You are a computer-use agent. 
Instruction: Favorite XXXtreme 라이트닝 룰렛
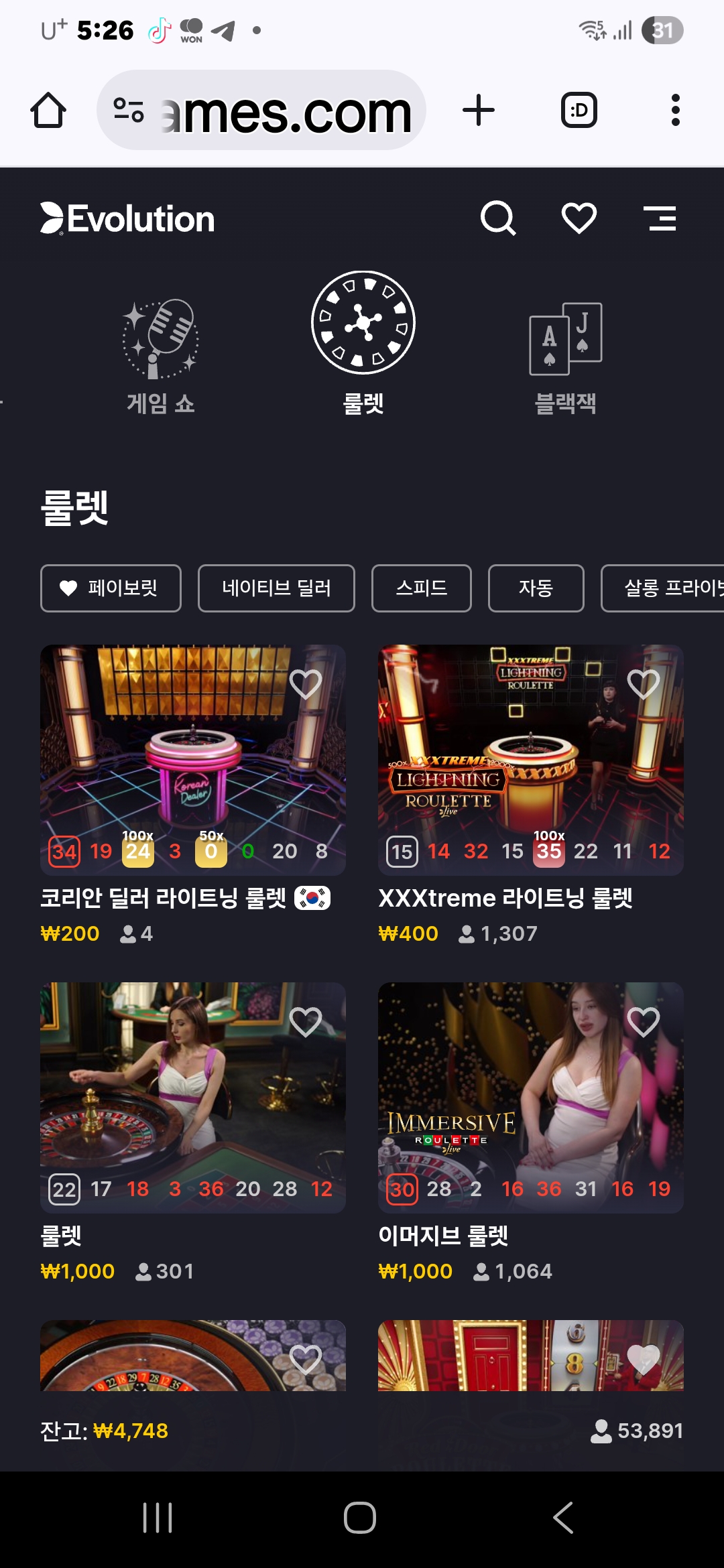[x=644, y=684]
